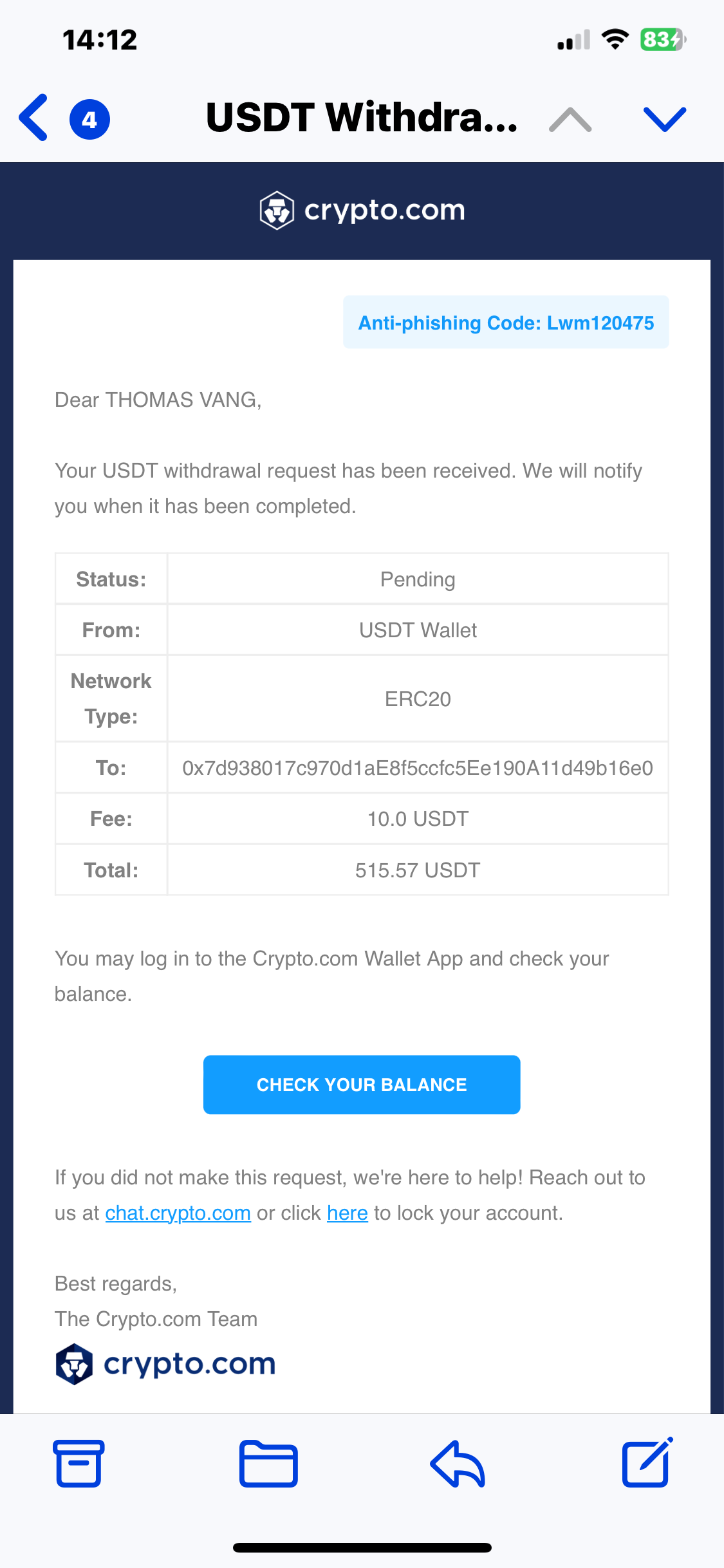
Task: Compose a new email
Action: [x=646, y=1463]
